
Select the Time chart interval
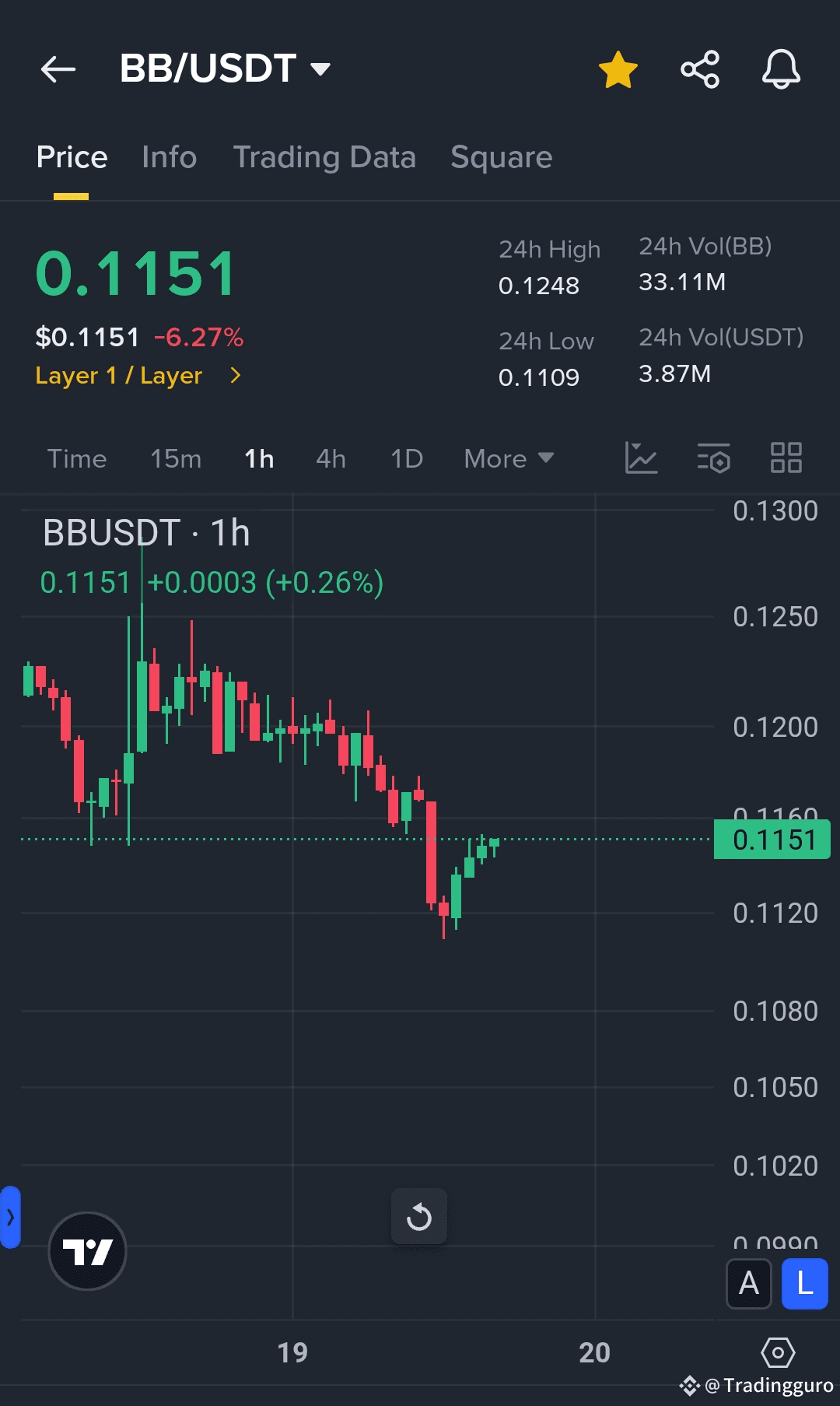[x=77, y=458]
